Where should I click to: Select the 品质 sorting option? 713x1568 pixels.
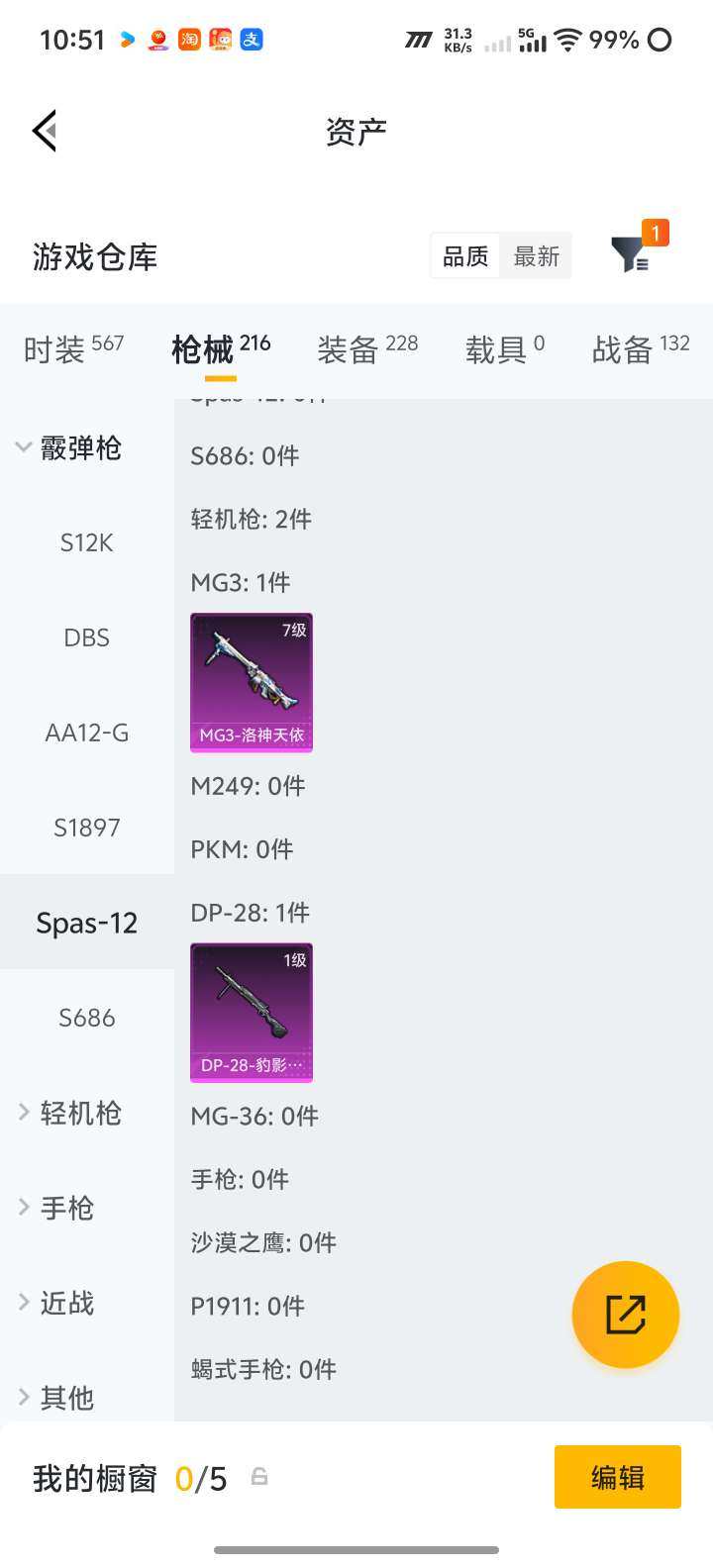(464, 255)
